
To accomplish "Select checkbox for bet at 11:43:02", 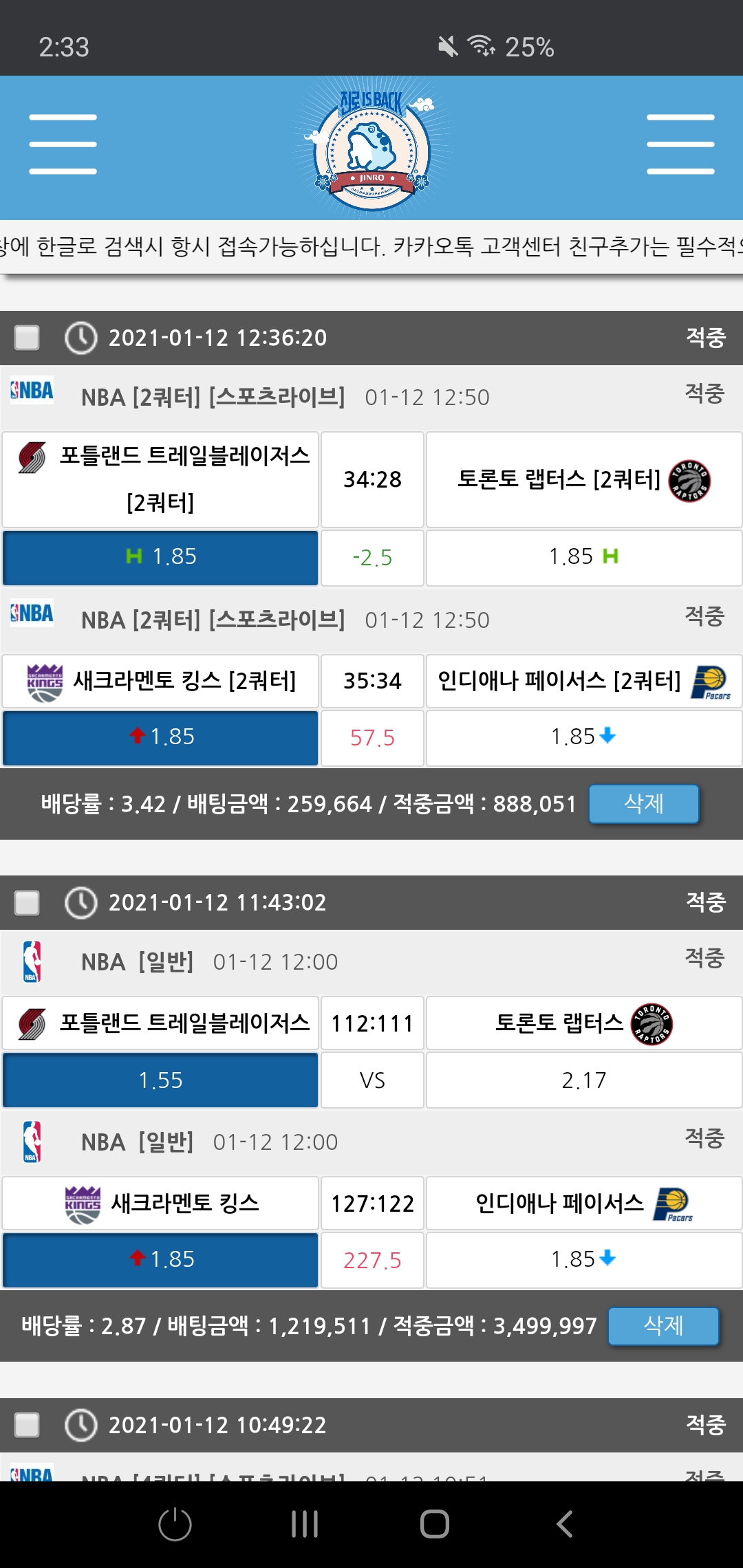I will [28, 902].
